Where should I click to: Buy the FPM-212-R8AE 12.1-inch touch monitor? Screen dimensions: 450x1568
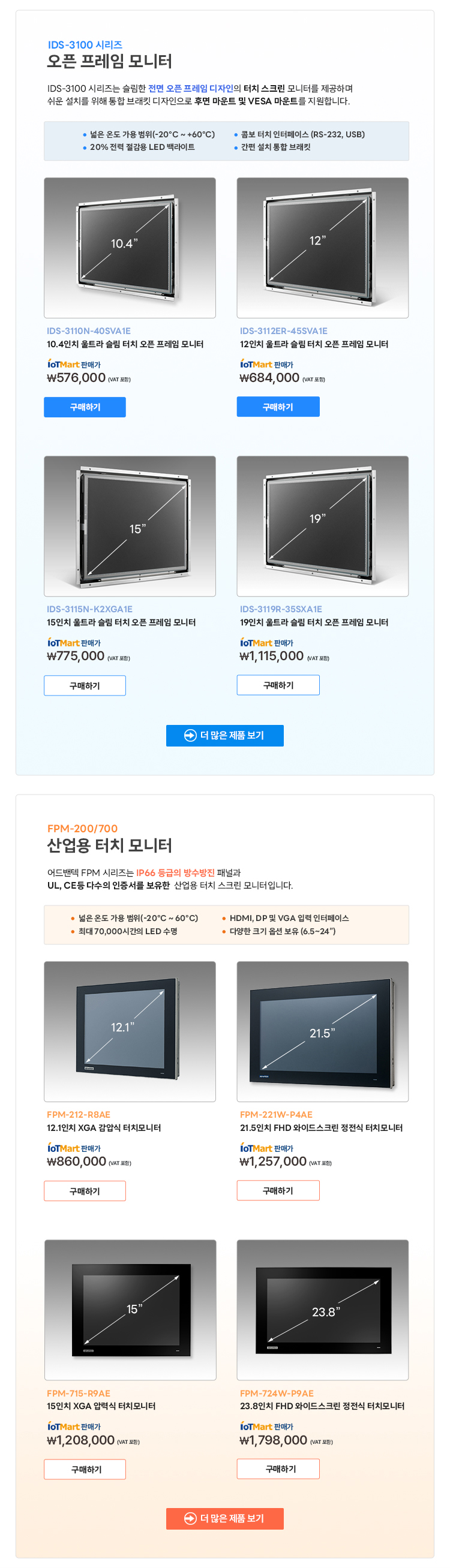pyautogui.click(x=85, y=1191)
